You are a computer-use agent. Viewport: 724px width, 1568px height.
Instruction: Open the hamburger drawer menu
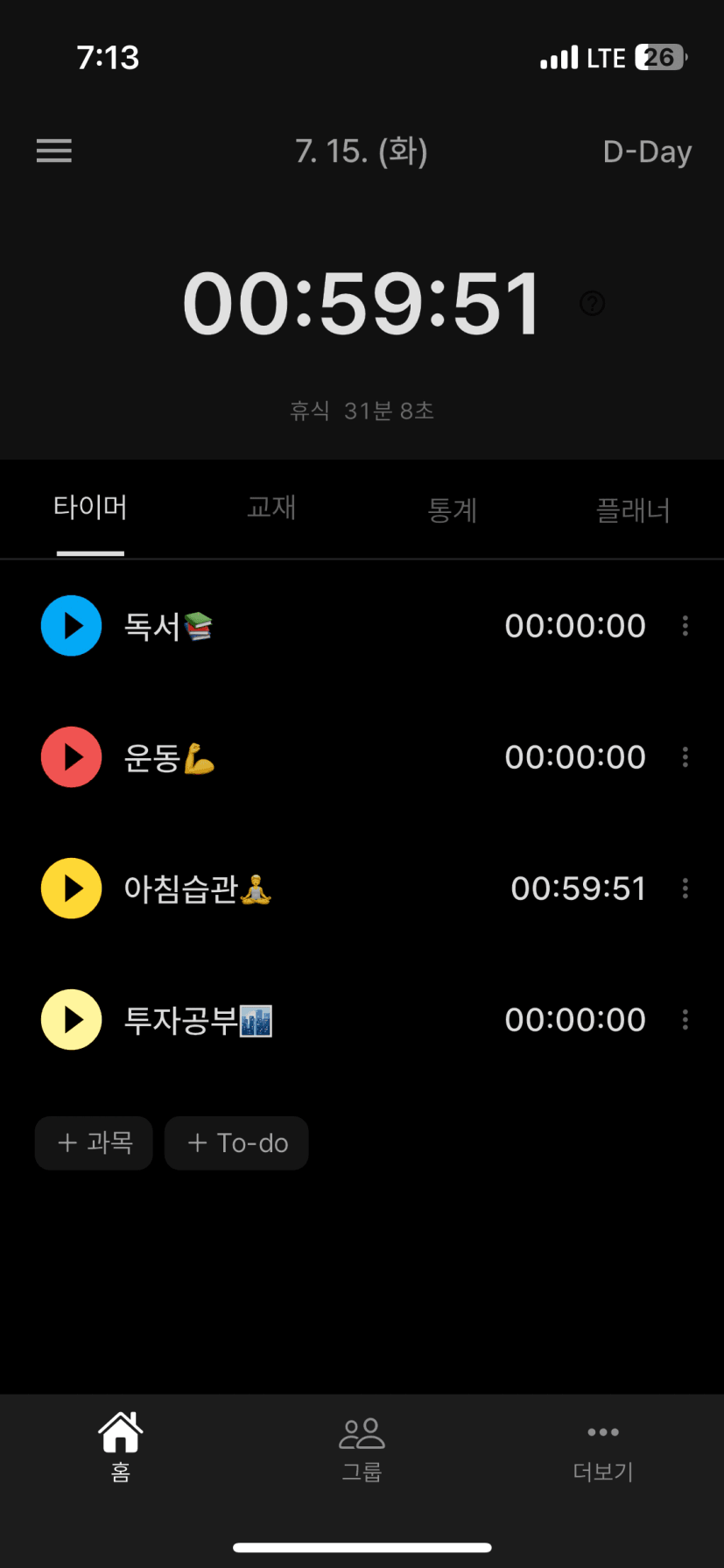[x=53, y=151]
